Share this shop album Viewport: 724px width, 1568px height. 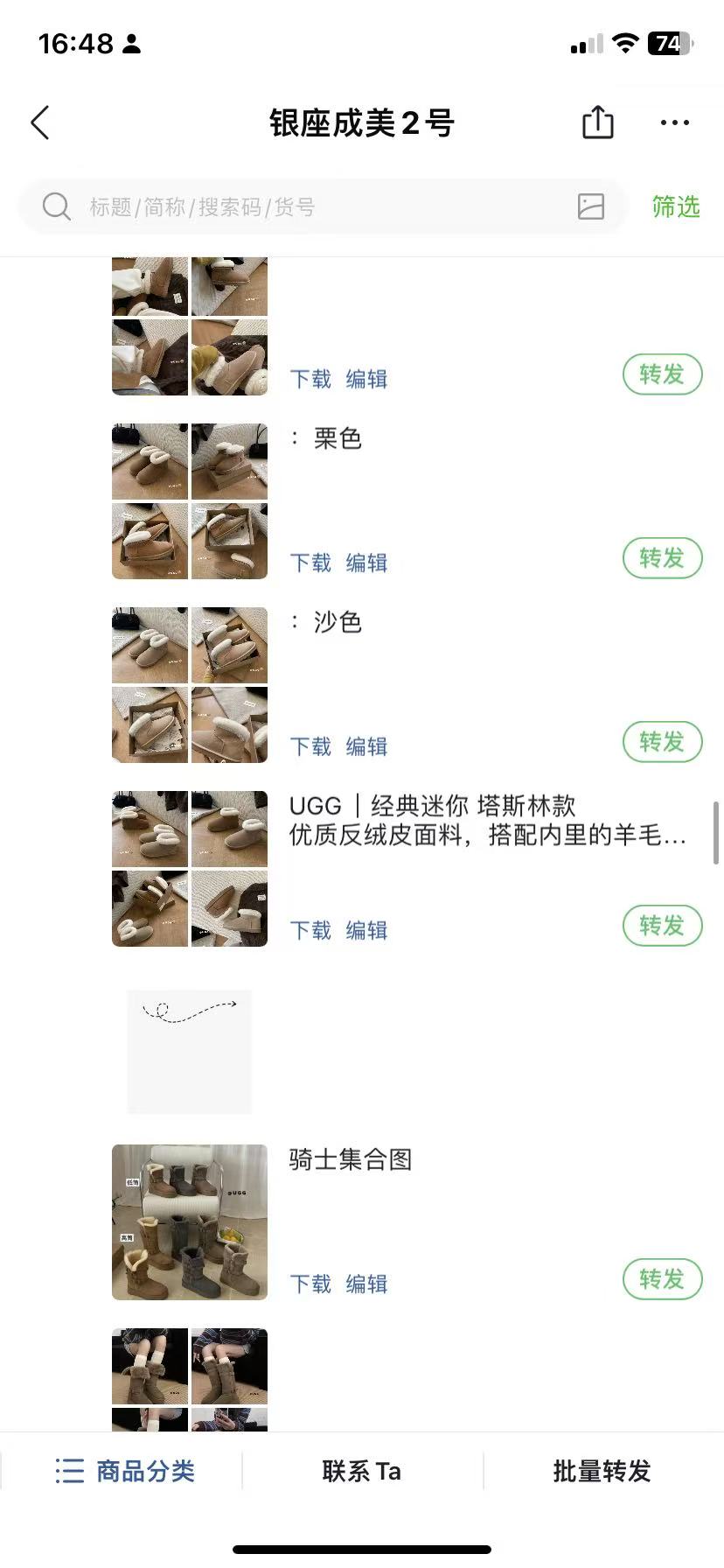click(x=598, y=122)
